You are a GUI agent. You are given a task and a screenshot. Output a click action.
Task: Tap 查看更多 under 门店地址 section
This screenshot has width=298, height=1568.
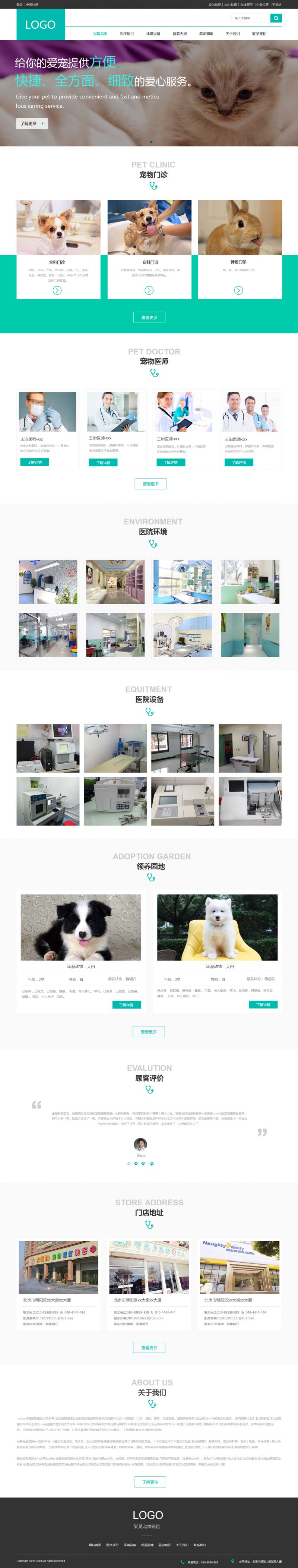point(149,1348)
